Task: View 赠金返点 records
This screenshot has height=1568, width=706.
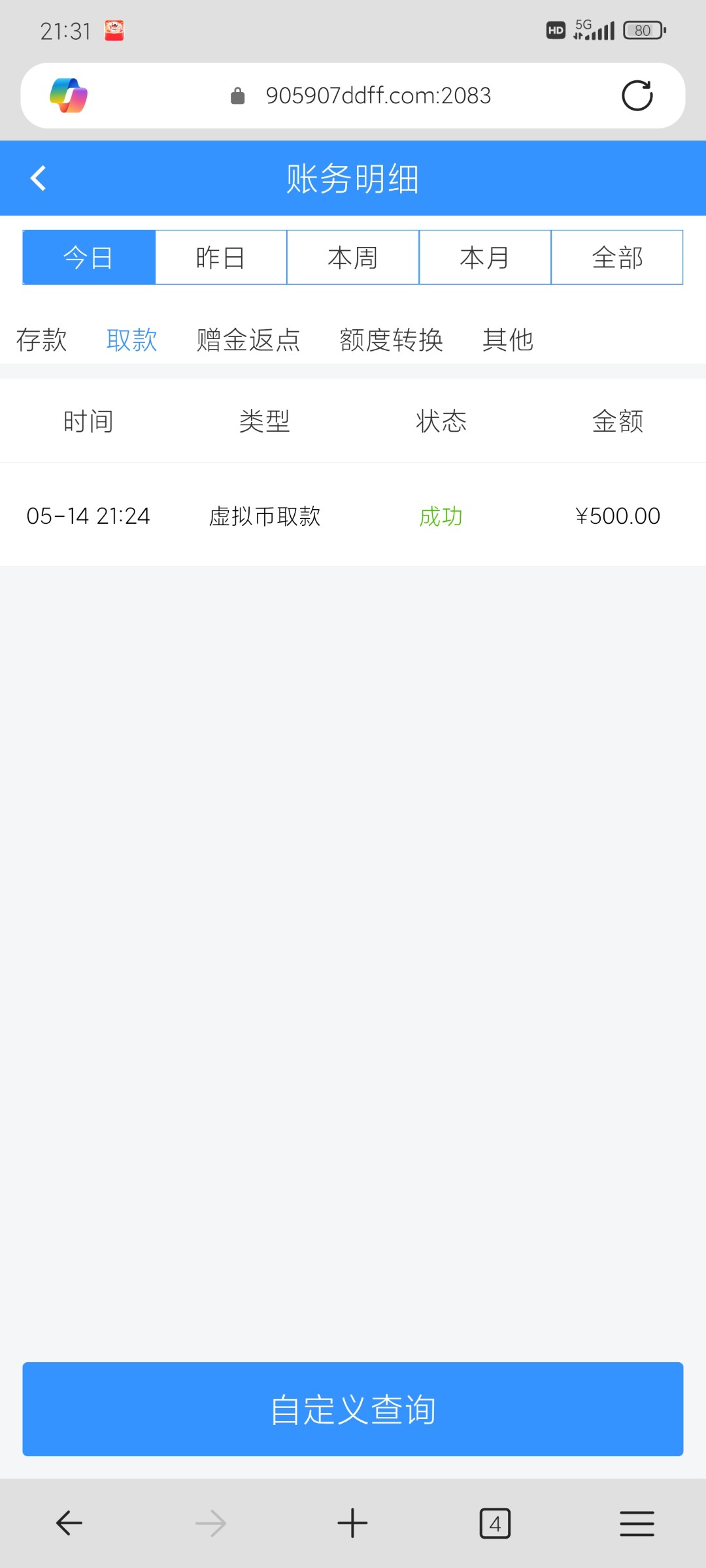Action: (248, 340)
